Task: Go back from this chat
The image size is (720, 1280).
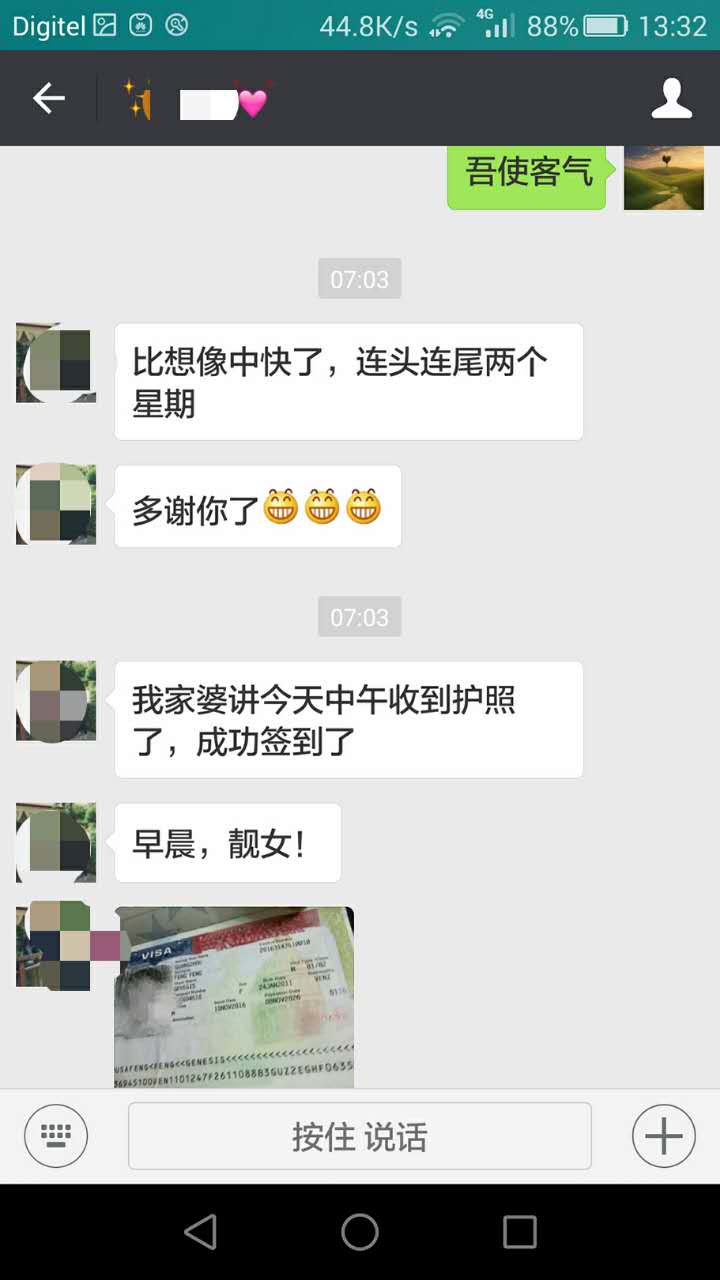Action: click(48, 98)
